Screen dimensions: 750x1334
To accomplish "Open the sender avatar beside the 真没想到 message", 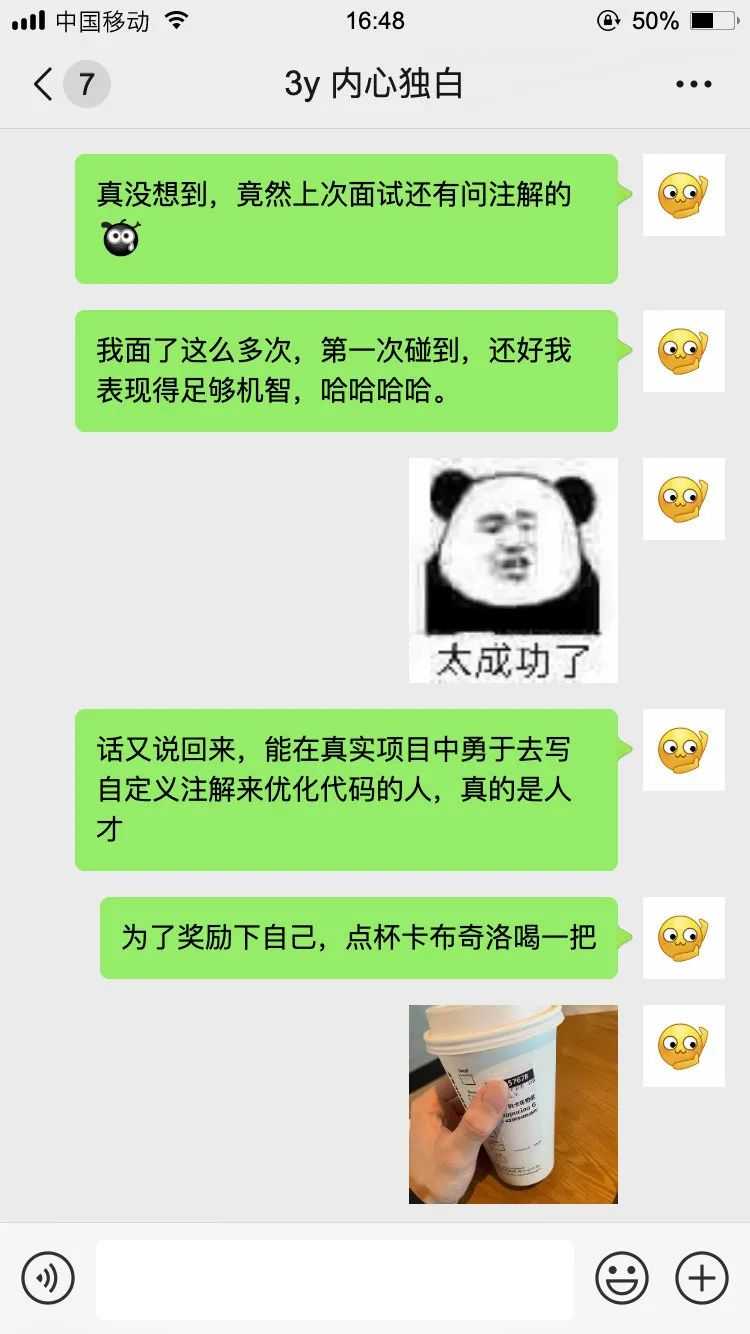I will [x=683, y=195].
